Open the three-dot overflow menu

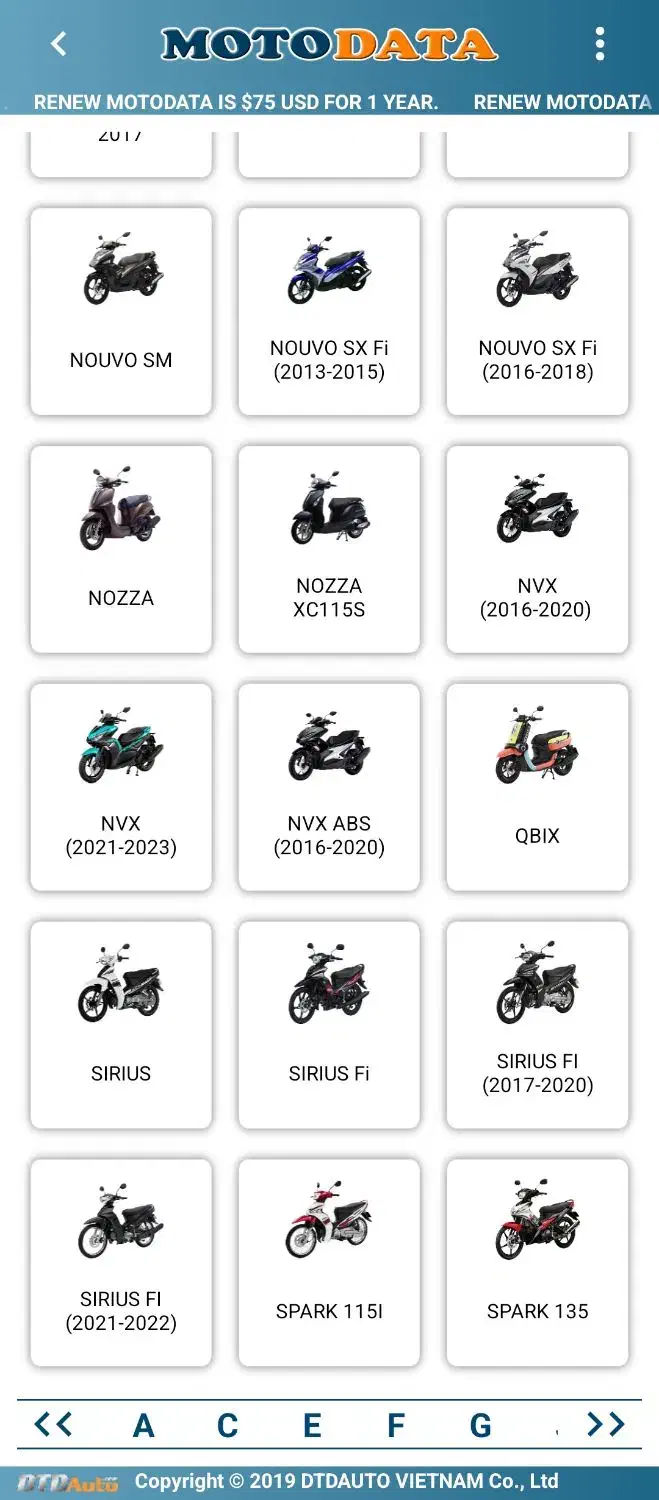(599, 44)
